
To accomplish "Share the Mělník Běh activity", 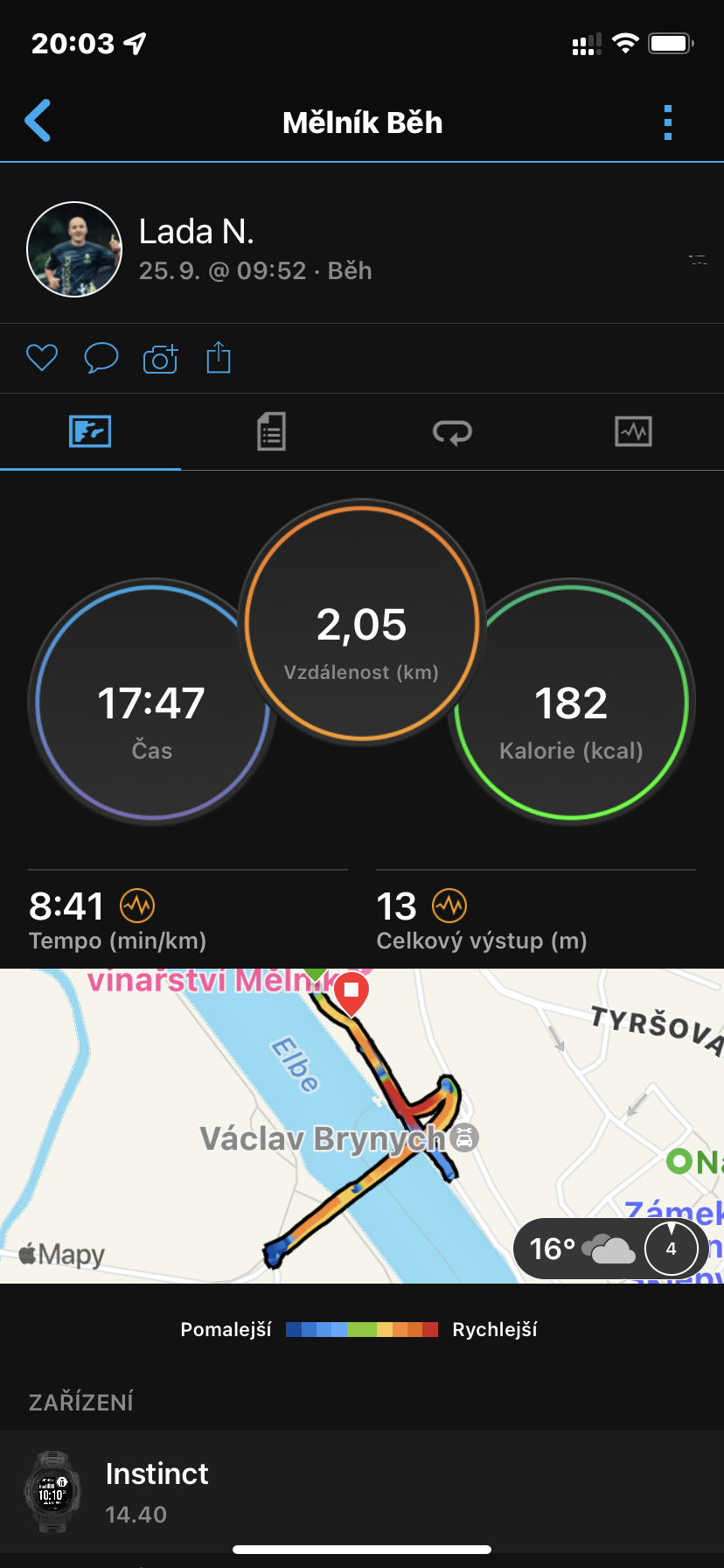I will pyautogui.click(x=219, y=357).
